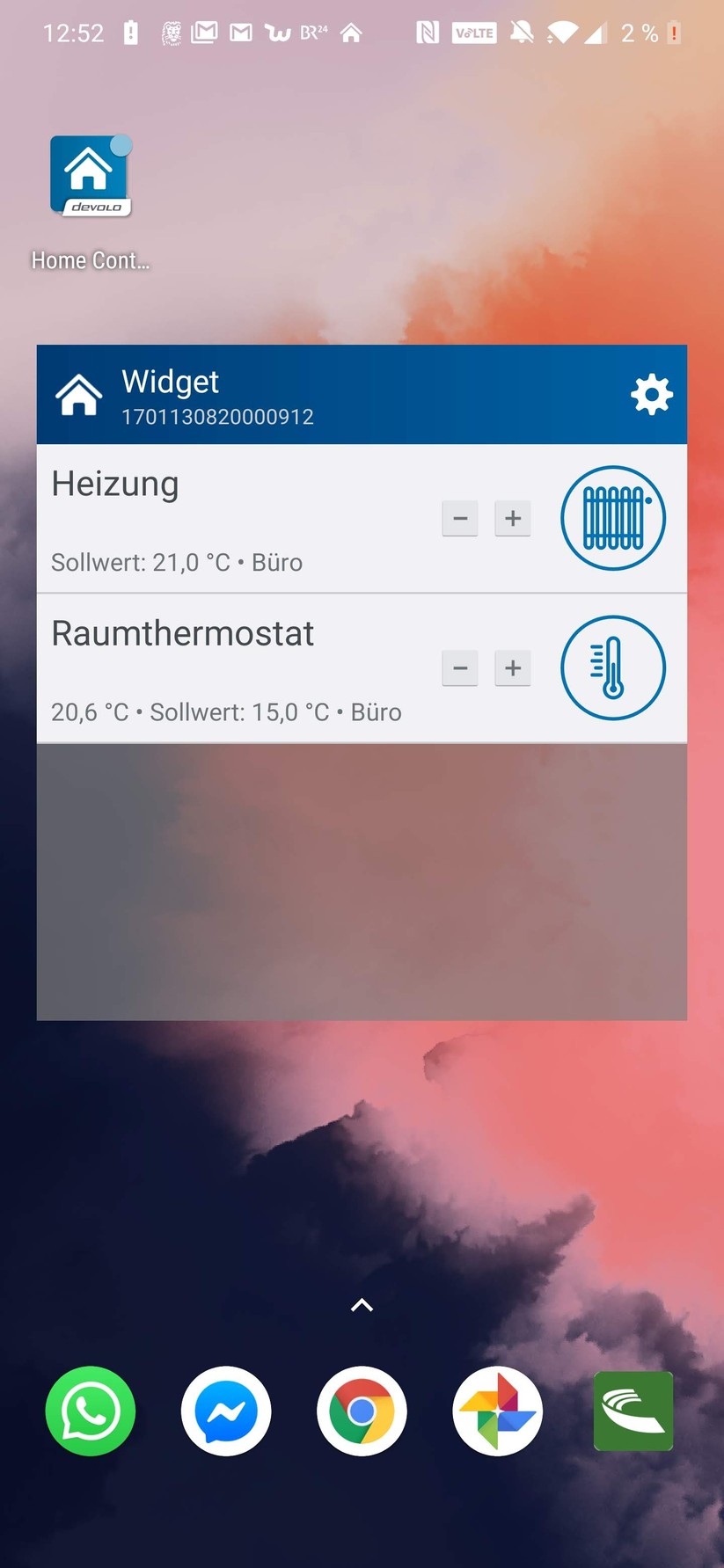Launch the Chrome browser
The height and width of the screenshot is (1568, 724).
tap(362, 1411)
